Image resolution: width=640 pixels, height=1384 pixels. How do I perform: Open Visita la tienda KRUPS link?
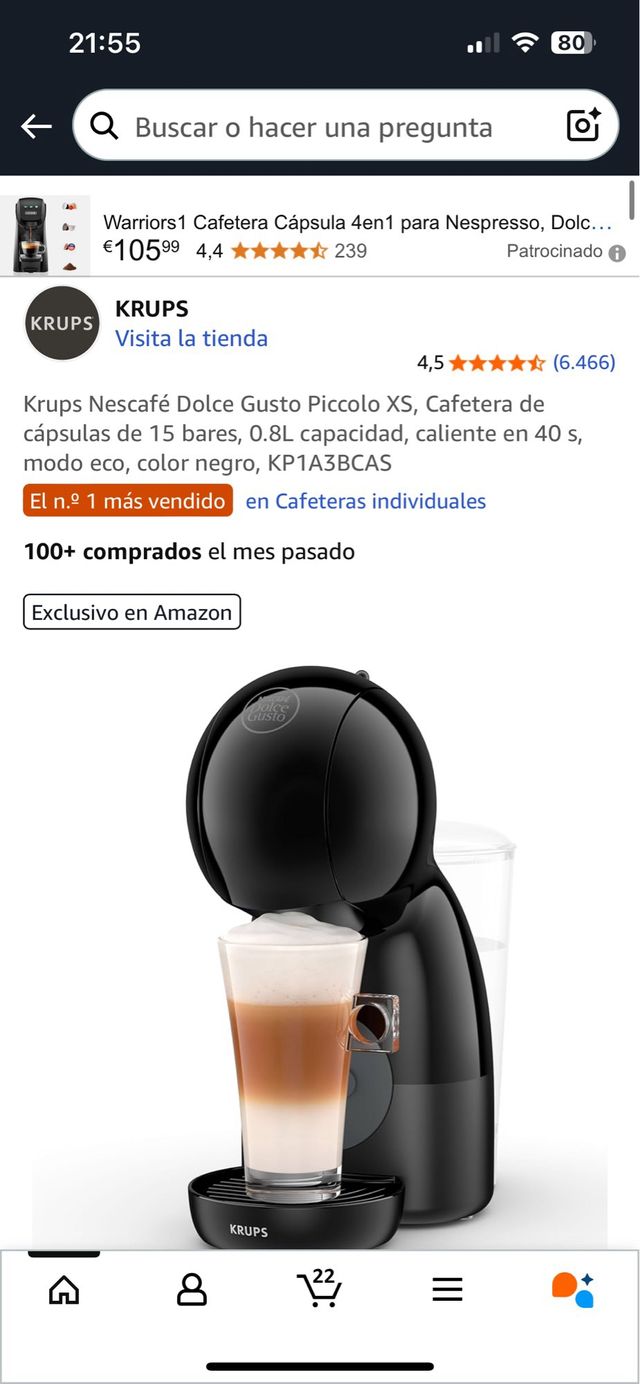191,338
